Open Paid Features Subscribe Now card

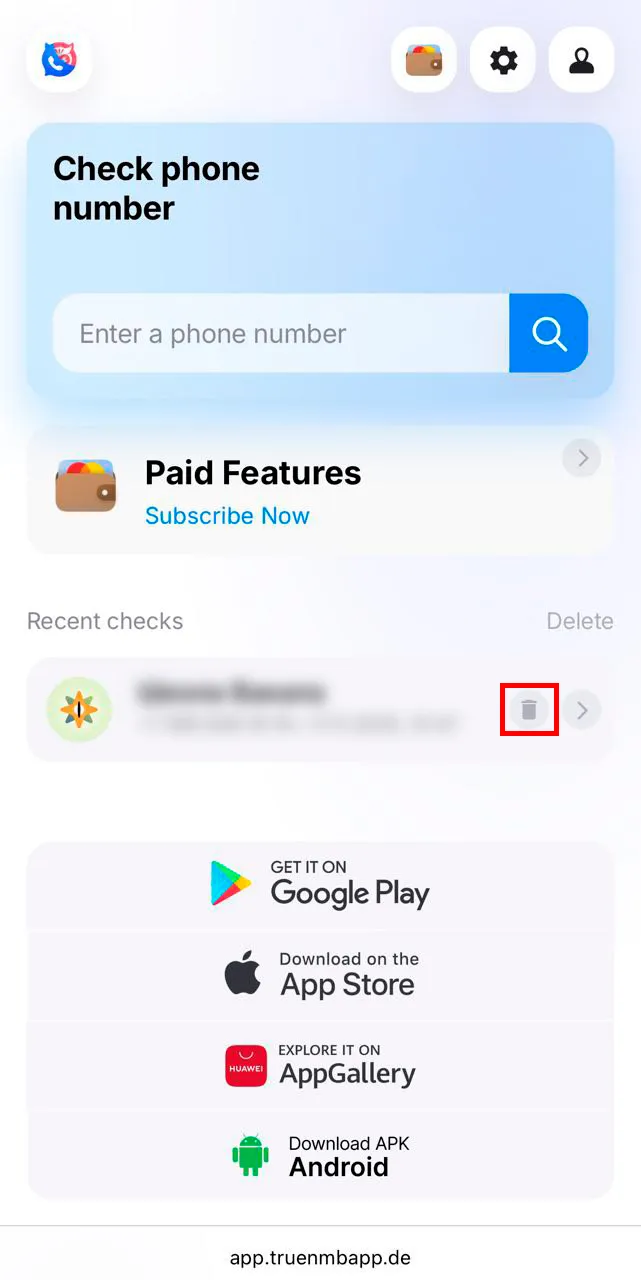pyautogui.click(x=320, y=489)
